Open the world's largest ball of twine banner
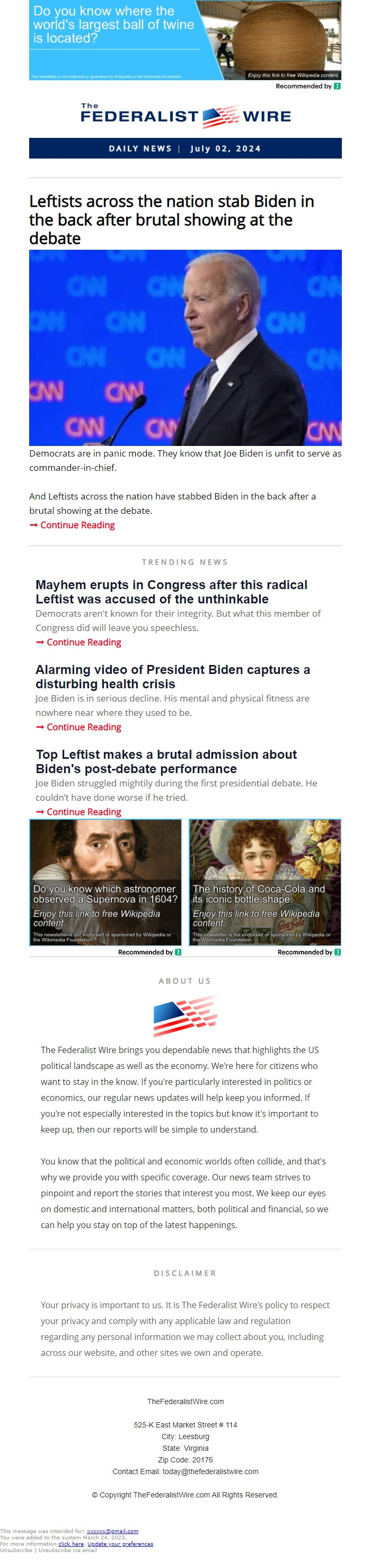This screenshot has height=1568, width=371. pyautogui.click(x=185, y=40)
